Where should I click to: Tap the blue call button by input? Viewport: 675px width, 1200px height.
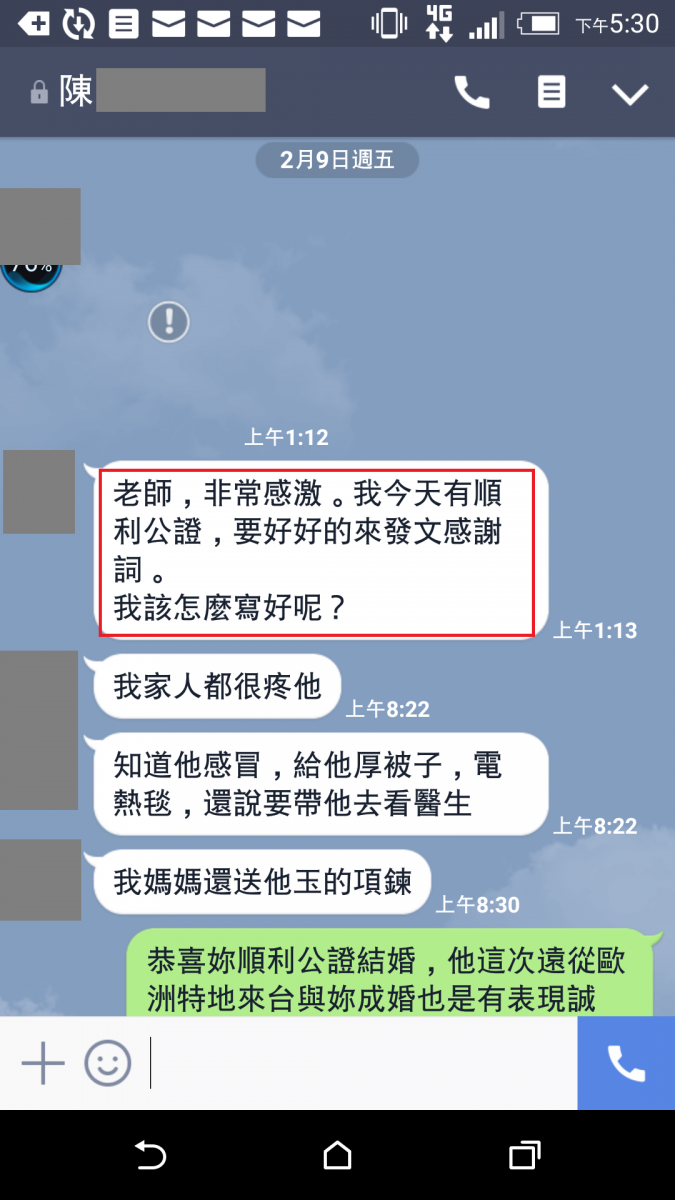[626, 1063]
